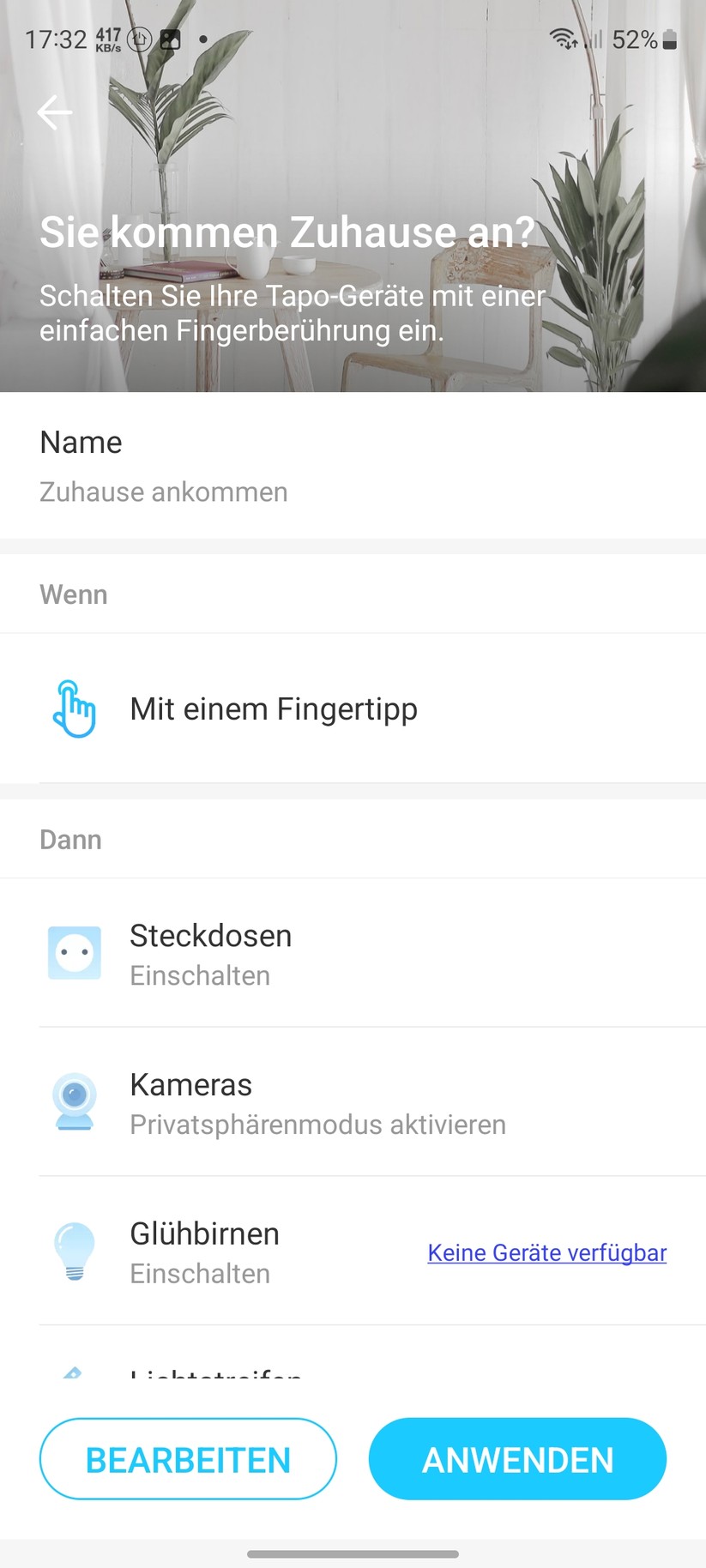706x1568 pixels.
Task: Tap the Lichtstreifen icon at list bottom
Action: [75, 1372]
